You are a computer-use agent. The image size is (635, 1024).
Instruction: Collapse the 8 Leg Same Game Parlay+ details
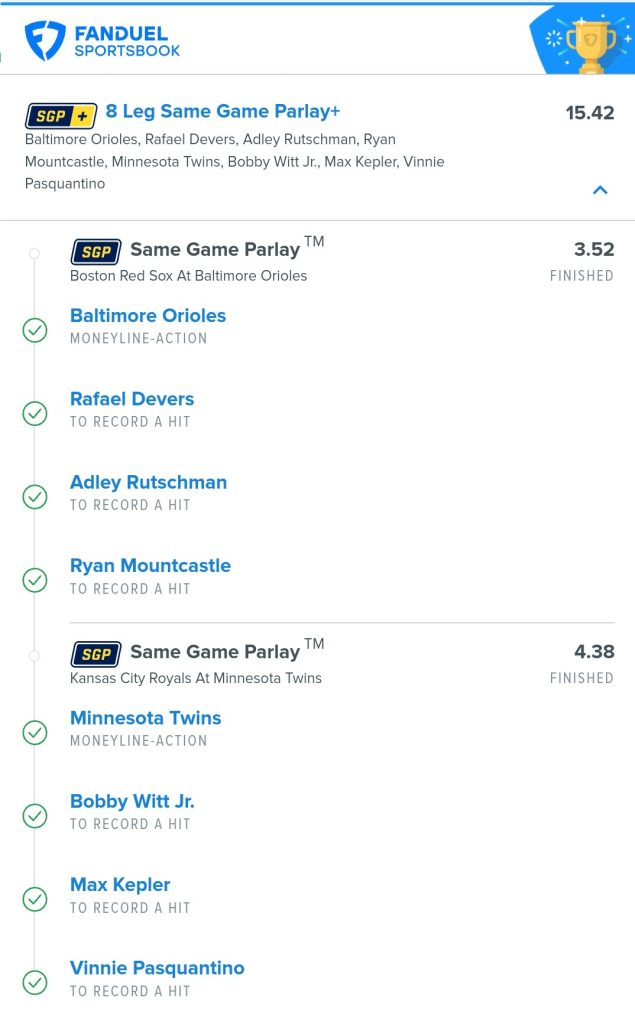[600, 190]
